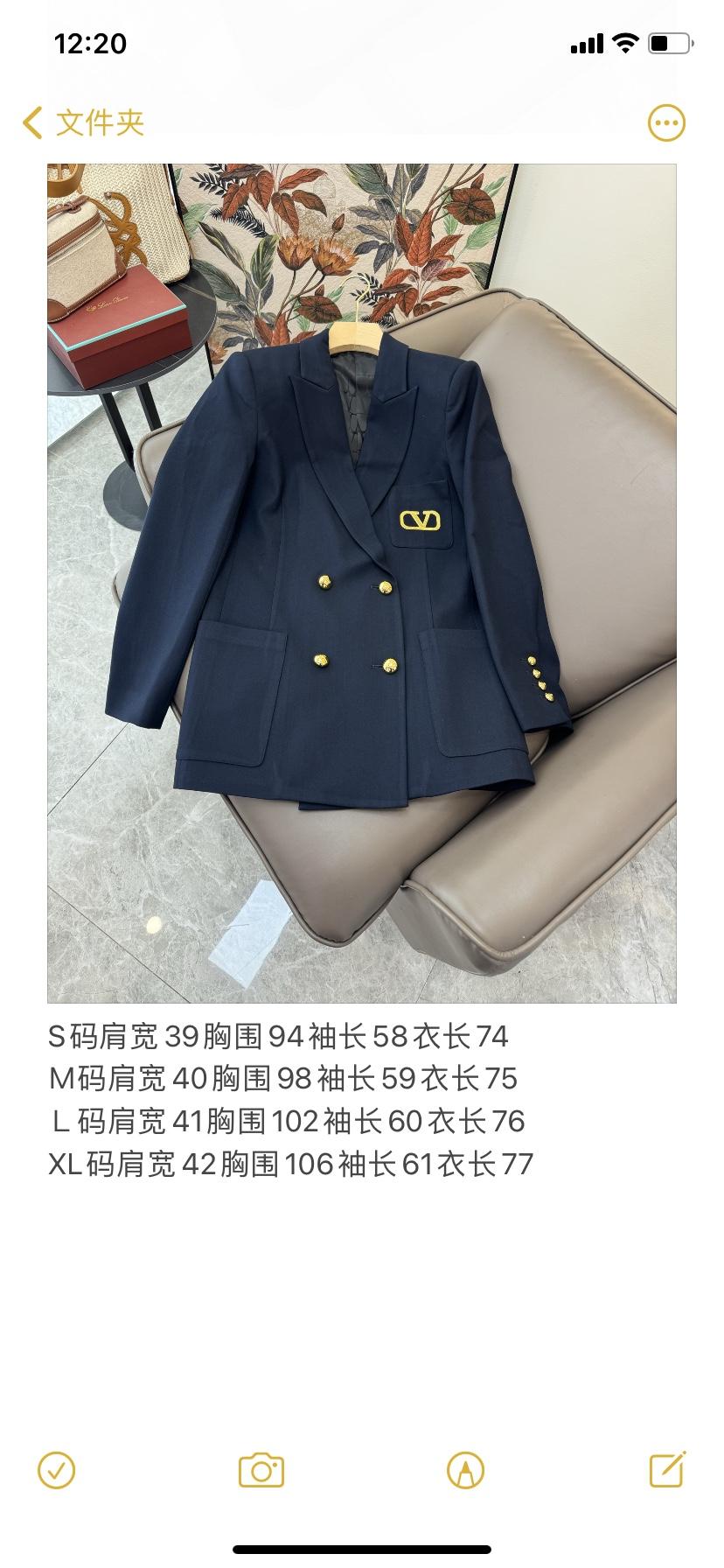
Task: Go back to 文件夹 folders list
Action: tap(84, 122)
